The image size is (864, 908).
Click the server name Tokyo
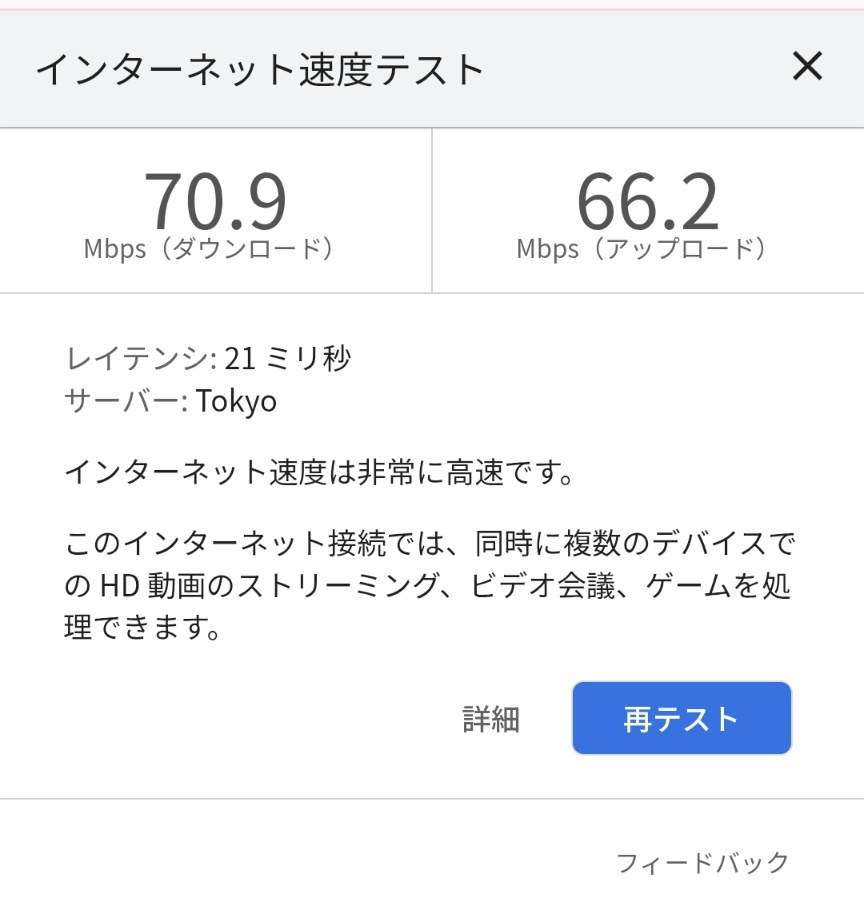[236, 401]
